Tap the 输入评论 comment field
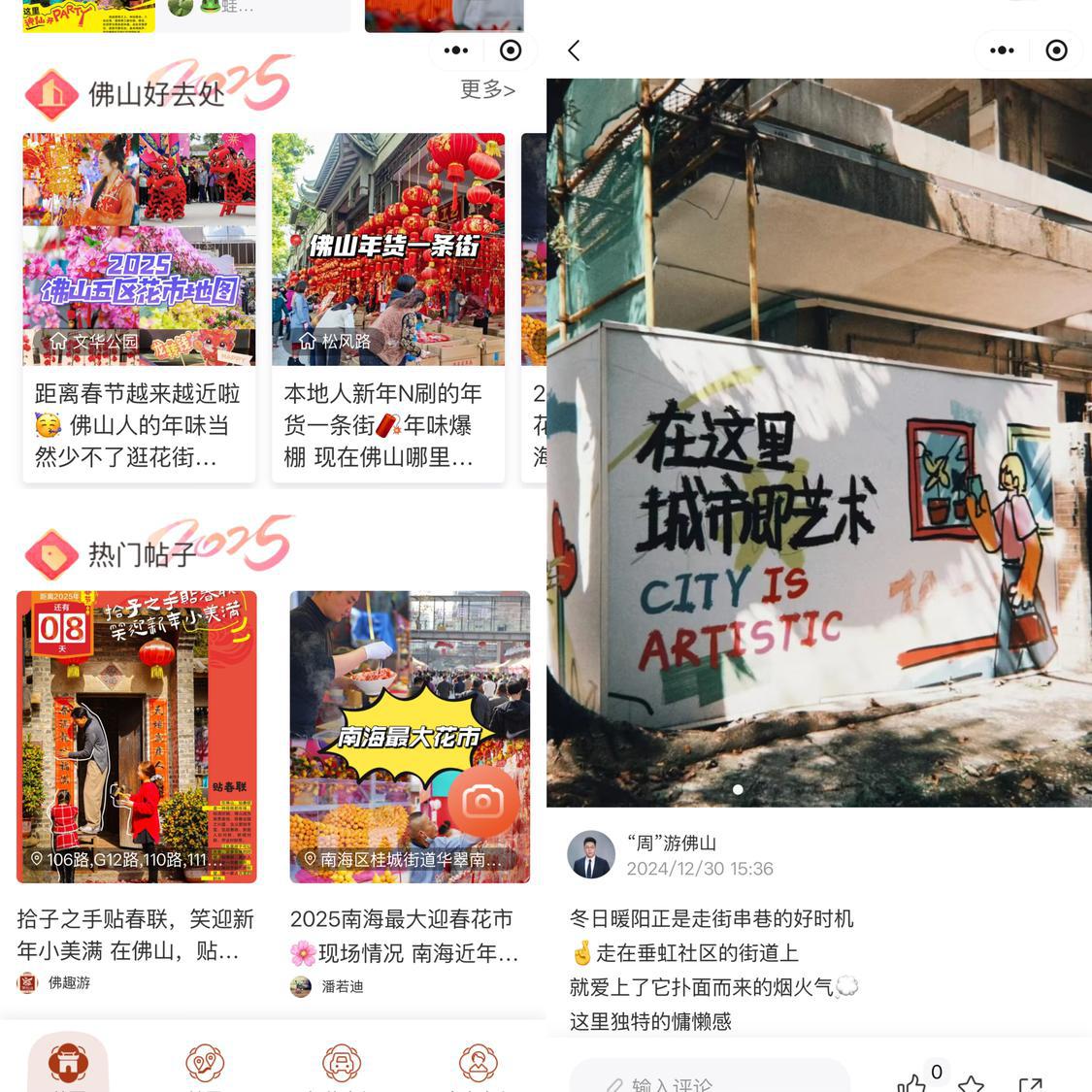The image size is (1092, 1092). click(x=709, y=1079)
